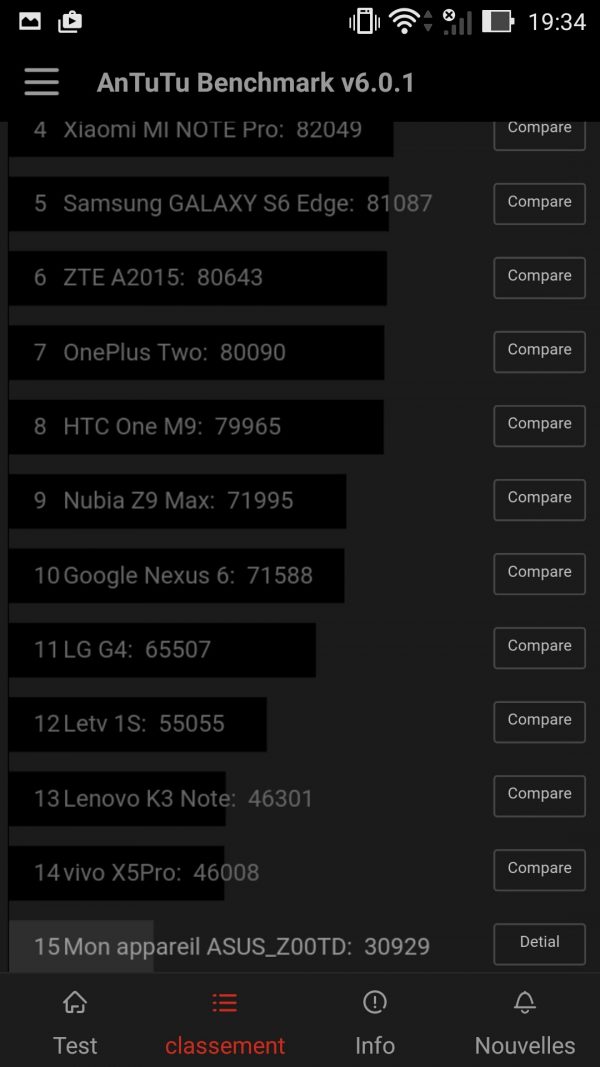Compare with LG G4
This screenshot has width=600, height=1067.
539,647
